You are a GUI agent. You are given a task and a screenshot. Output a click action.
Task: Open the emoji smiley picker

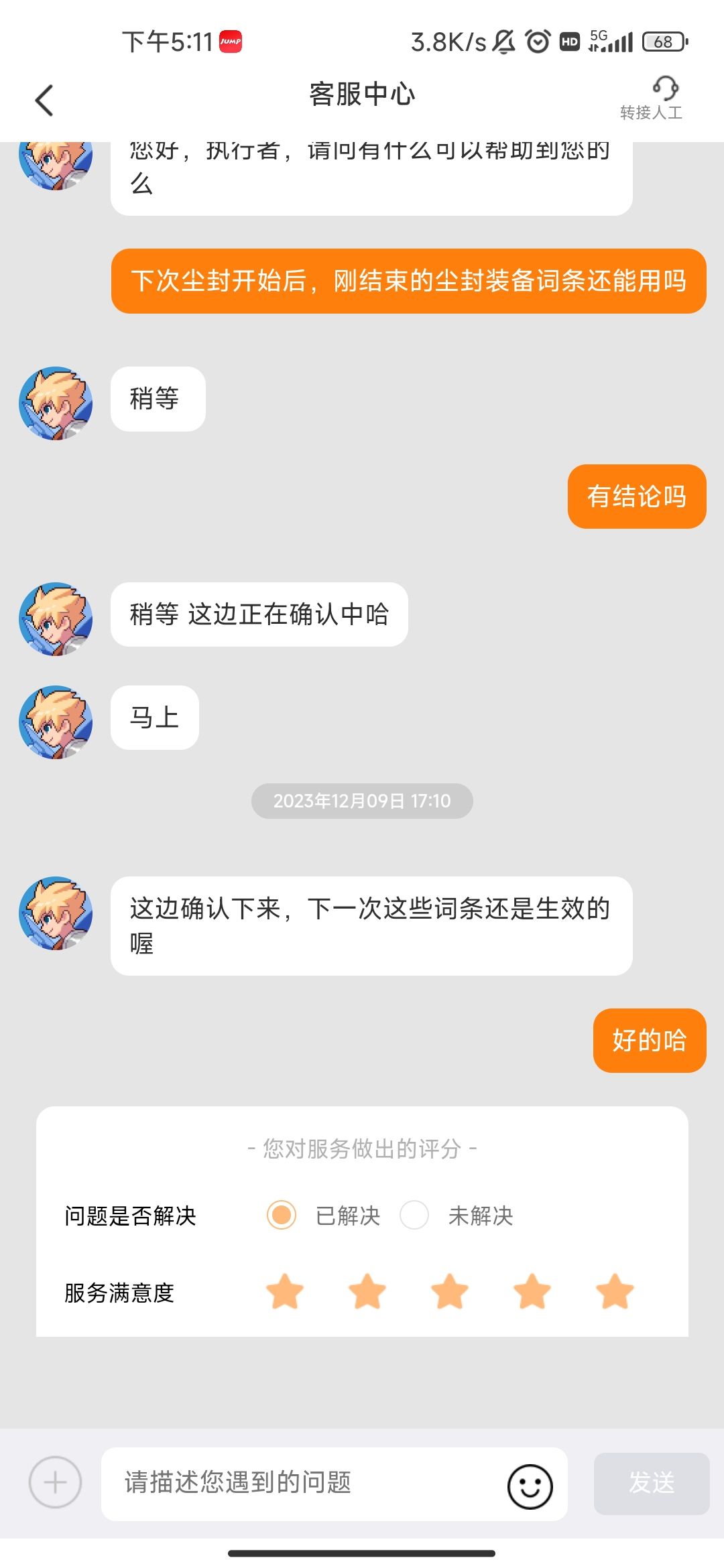click(530, 1486)
